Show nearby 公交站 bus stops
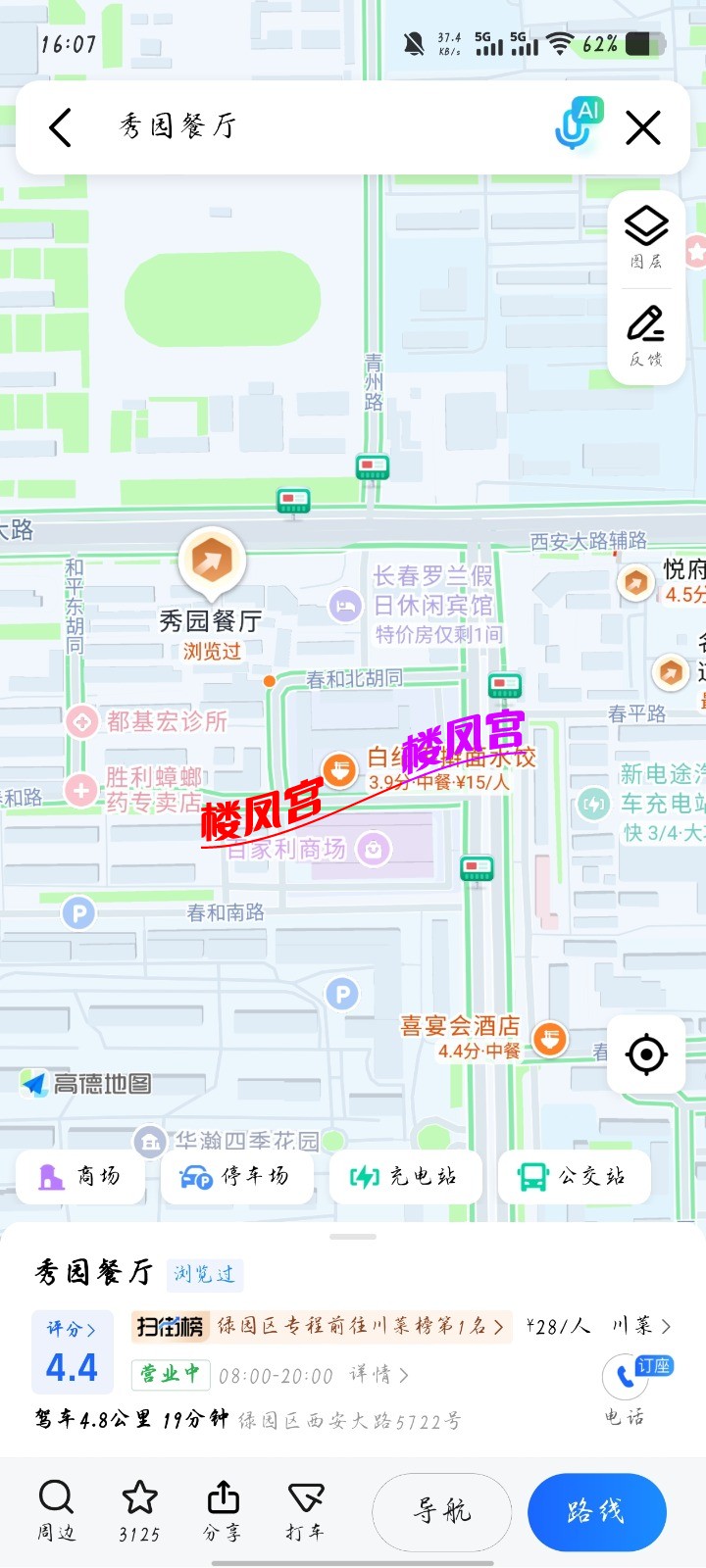This screenshot has width=706, height=1568. 574,1176
